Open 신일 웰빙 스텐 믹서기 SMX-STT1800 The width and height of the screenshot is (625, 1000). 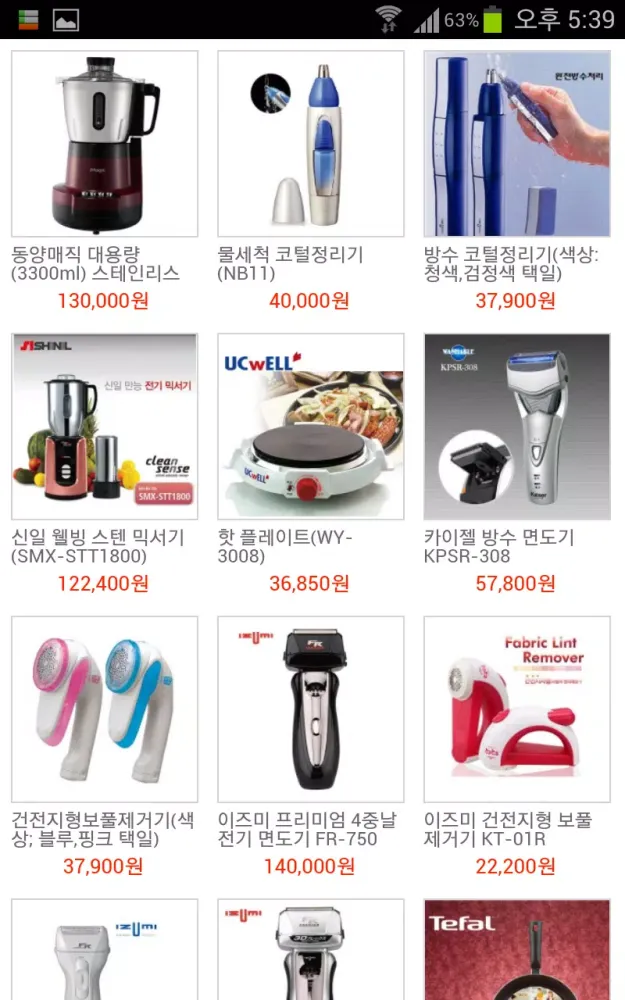pyautogui.click(x=104, y=426)
